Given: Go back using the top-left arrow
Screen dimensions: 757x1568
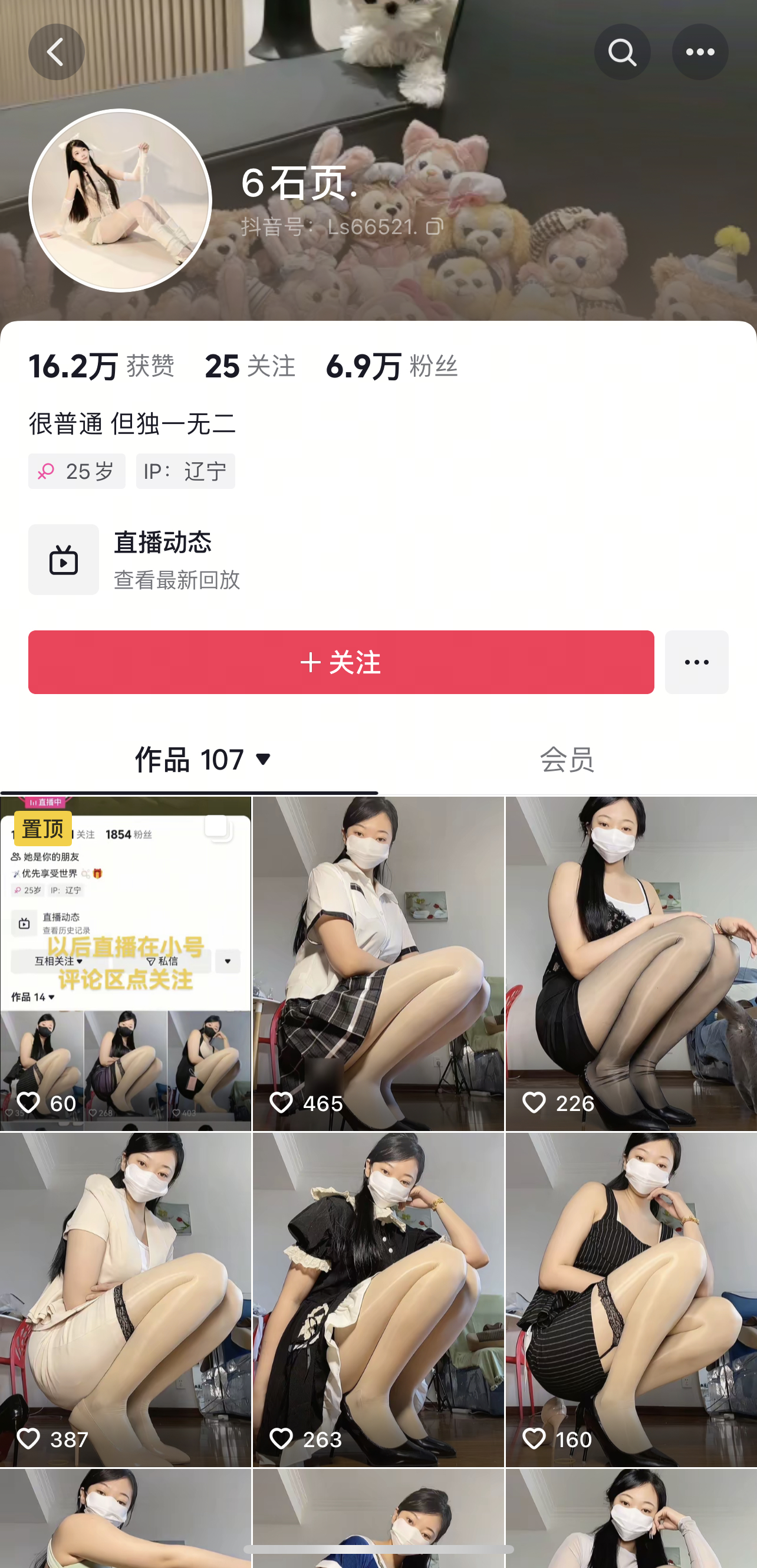Looking at the screenshot, I should click(56, 52).
